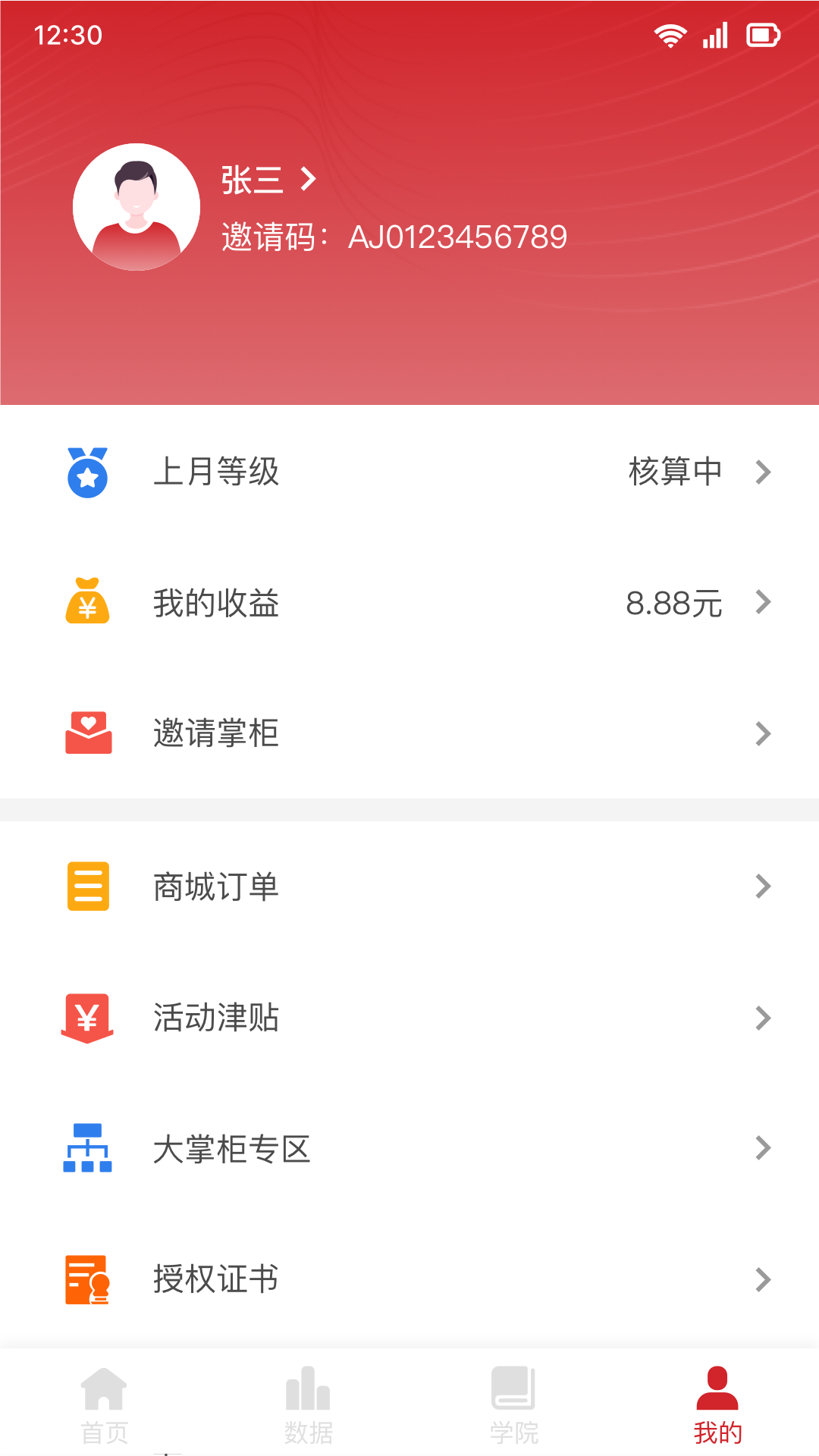View 我的收益 earnings
This screenshot has height=1456, width=819.
409,604
